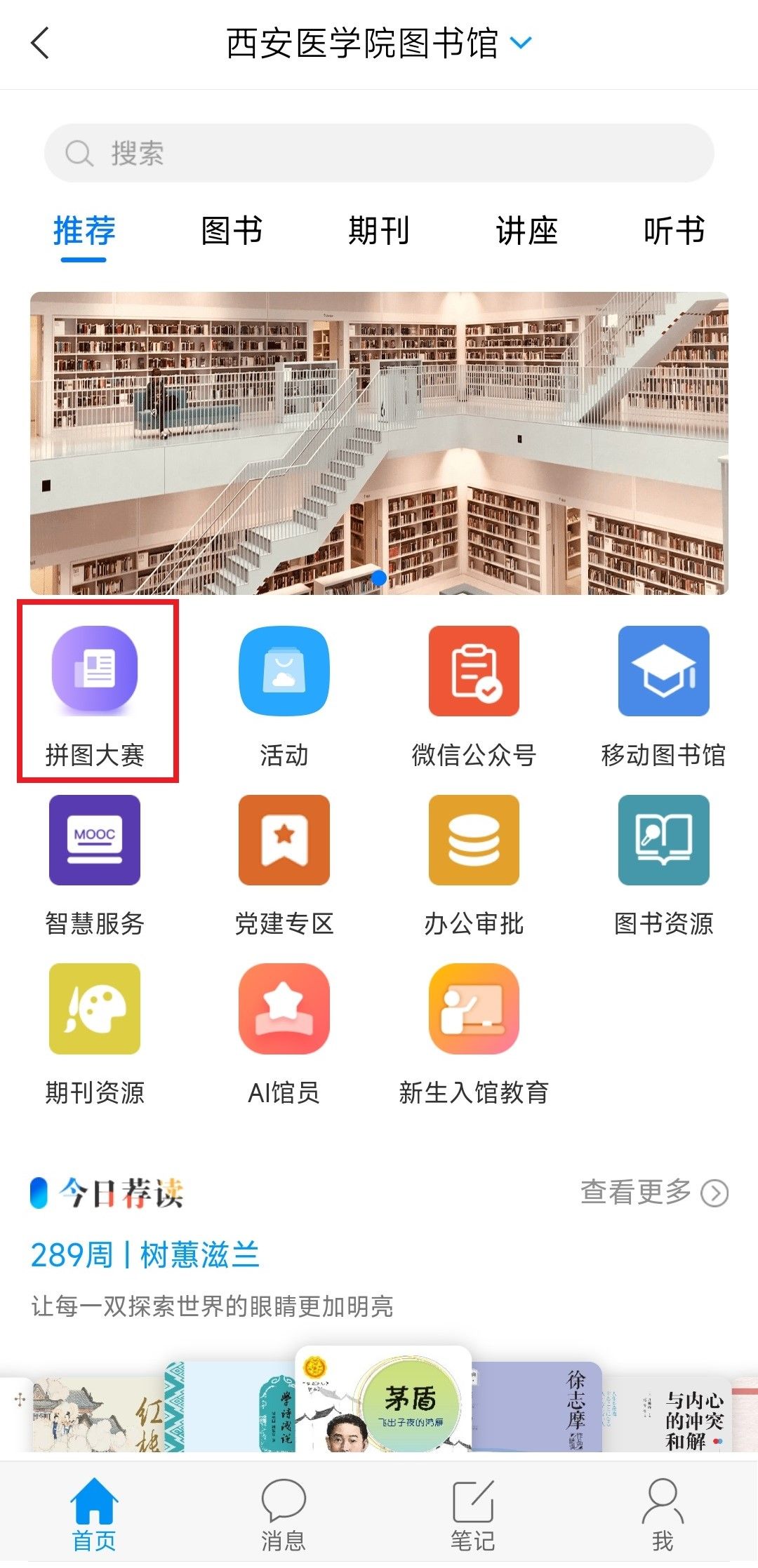Expand the 西安医学院图书馆 library dropdown
The height and width of the screenshot is (1568, 758).
point(521,43)
